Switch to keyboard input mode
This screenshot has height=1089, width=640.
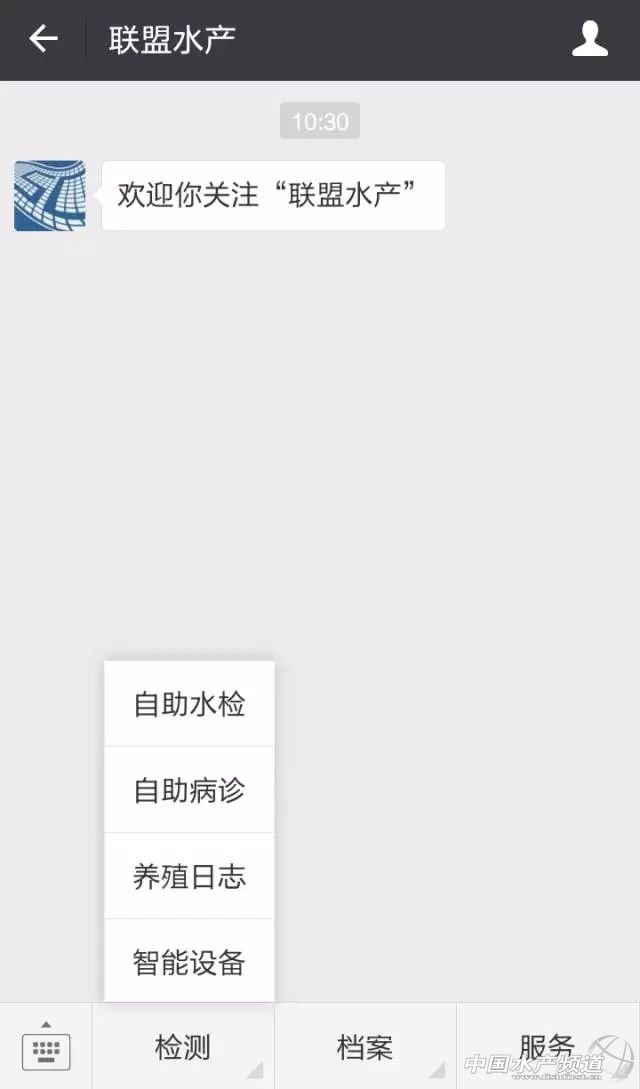click(46, 1047)
